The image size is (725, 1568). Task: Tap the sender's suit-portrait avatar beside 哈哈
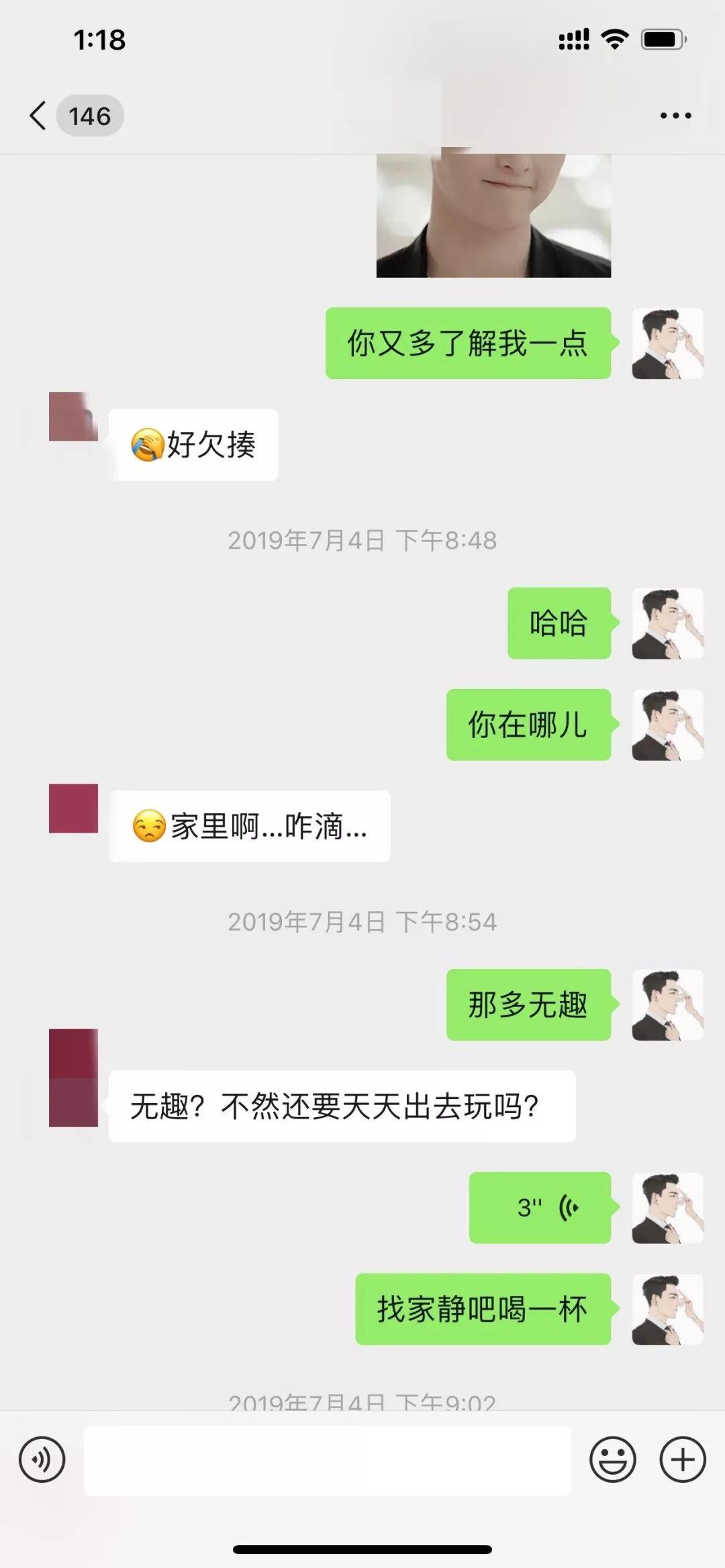pos(668,625)
